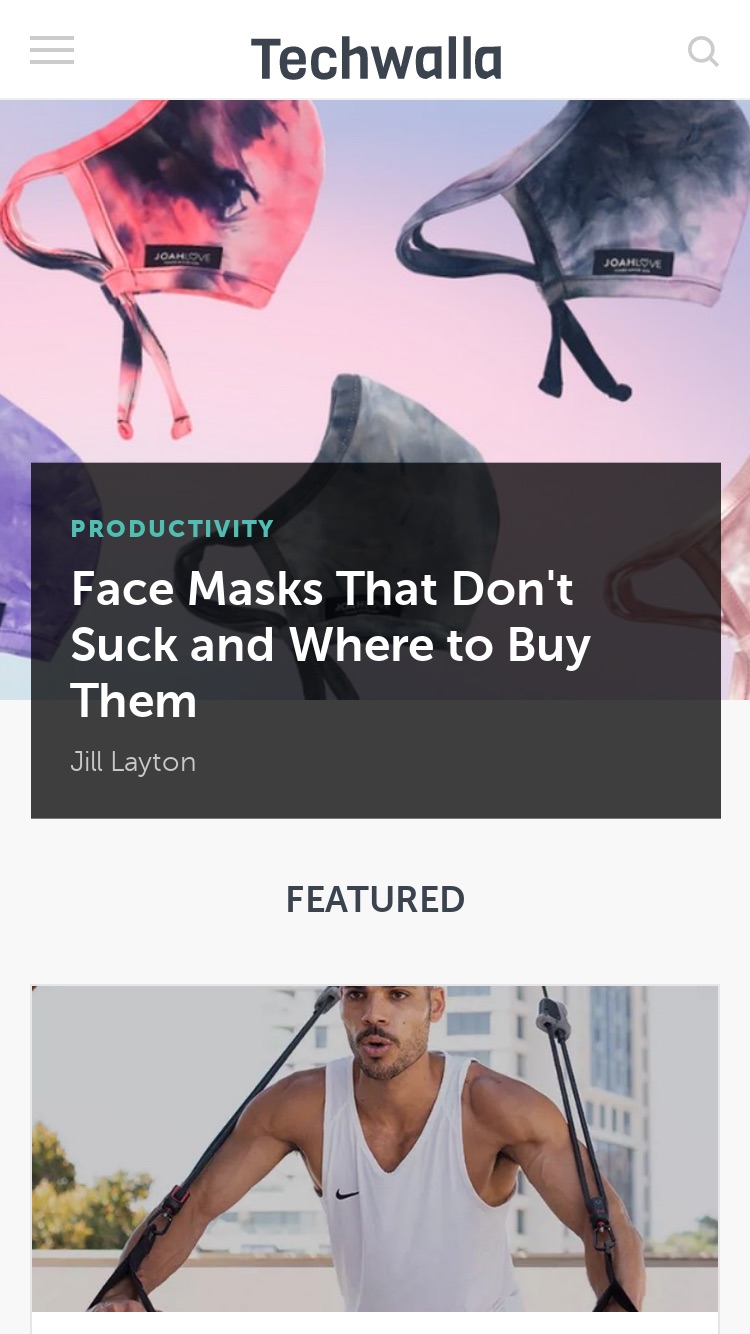Image resolution: width=750 pixels, height=1334 pixels.
Task: Tap the search magnifier icon
Action: [704, 51]
